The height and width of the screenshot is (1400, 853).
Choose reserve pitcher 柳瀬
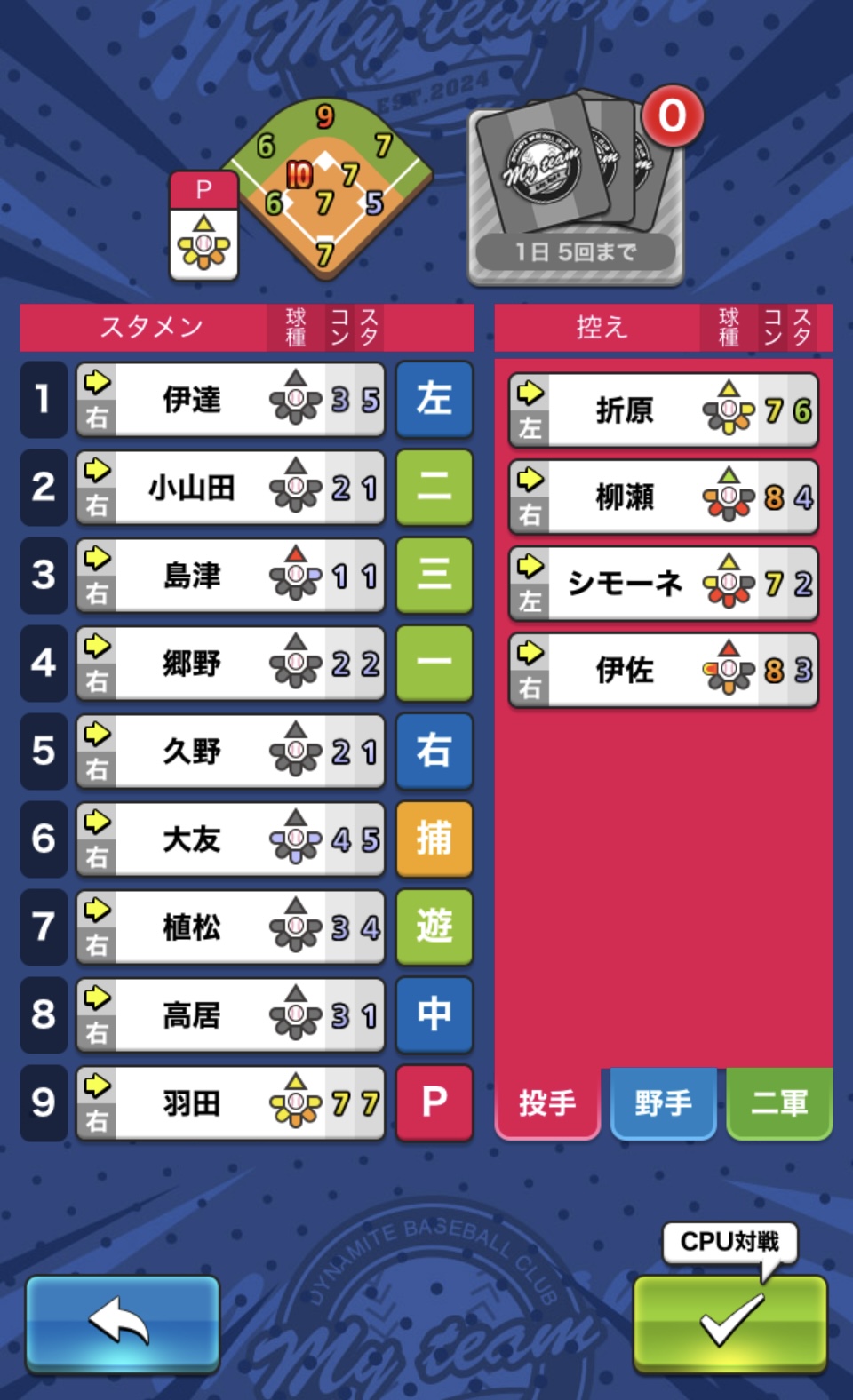click(663, 497)
